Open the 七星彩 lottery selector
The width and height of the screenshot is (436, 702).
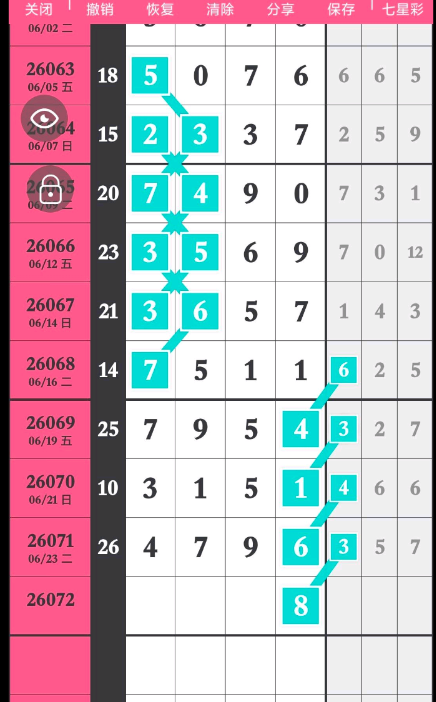[402, 9]
